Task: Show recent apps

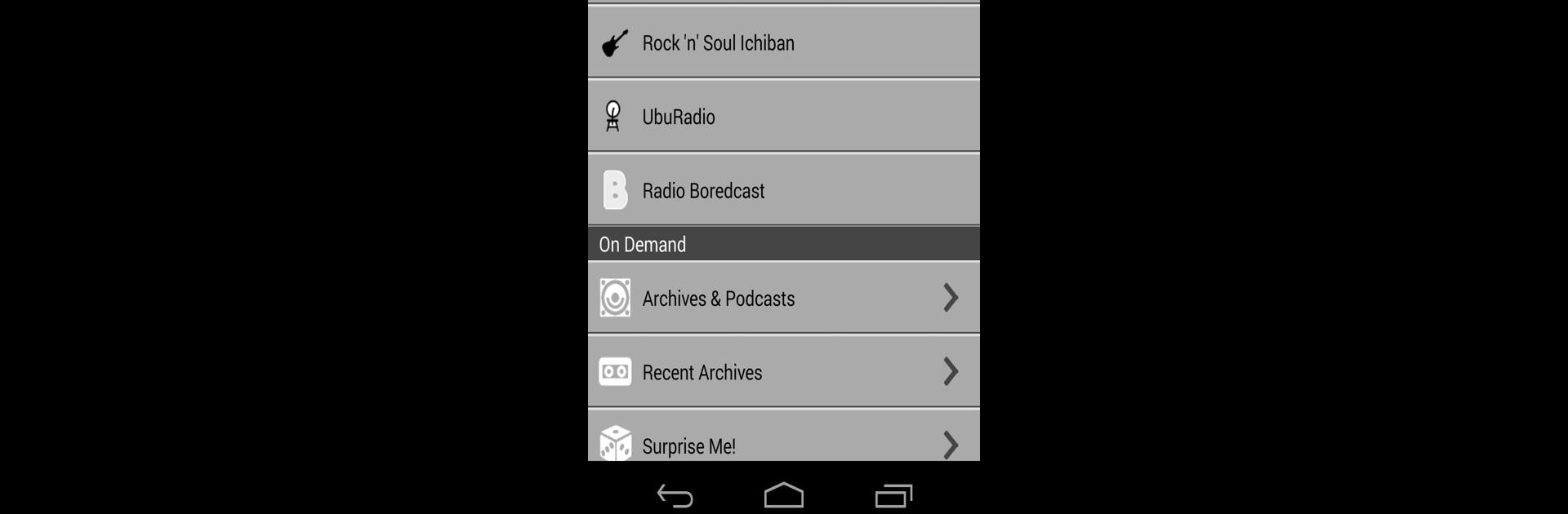Action: [893, 495]
